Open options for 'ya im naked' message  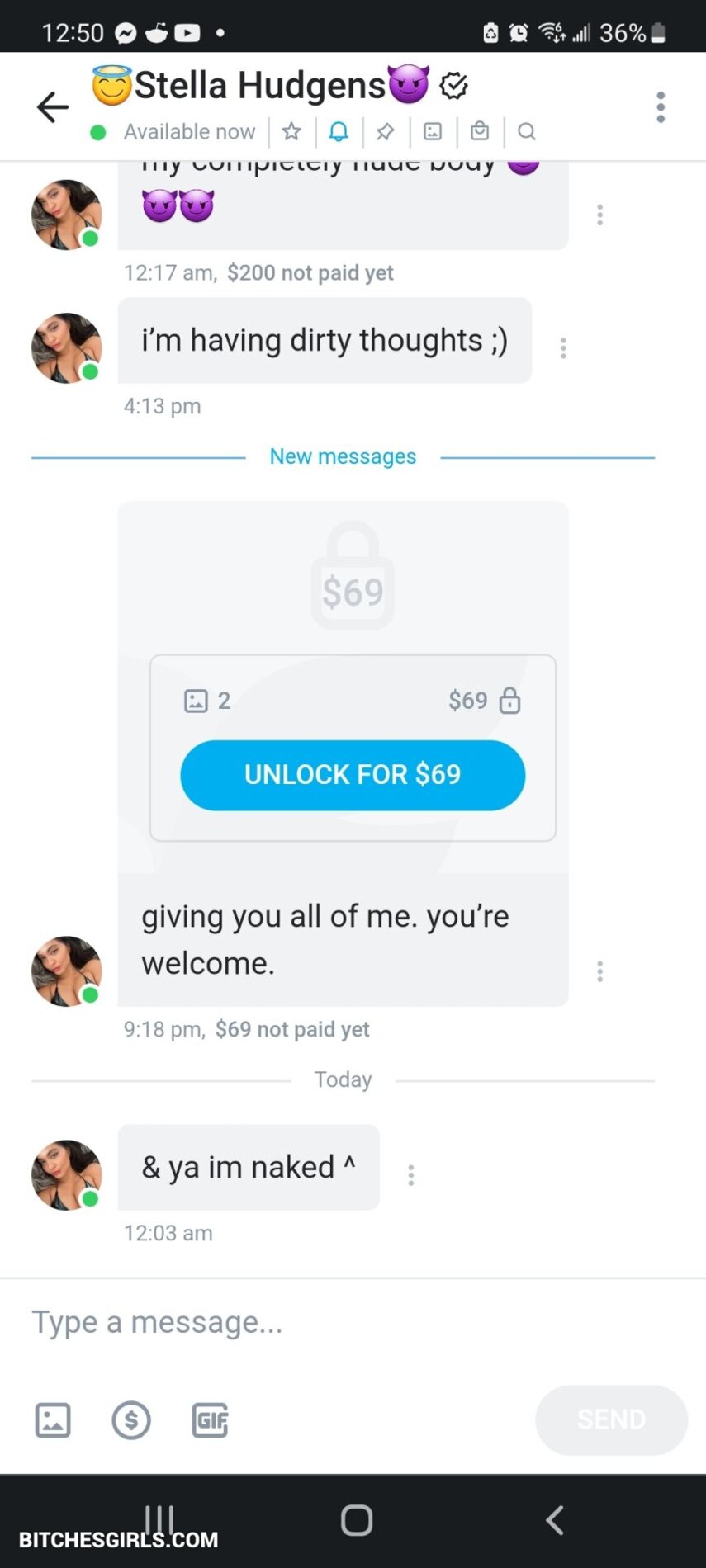click(x=411, y=1175)
